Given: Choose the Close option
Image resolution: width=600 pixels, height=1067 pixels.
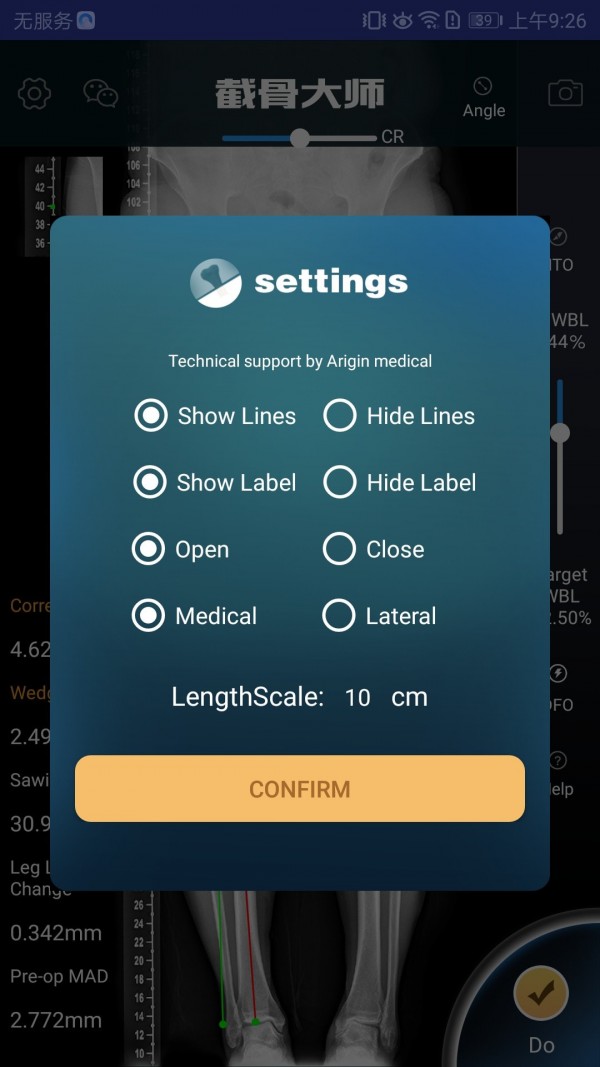Looking at the screenshot, I should click(340, 549).
